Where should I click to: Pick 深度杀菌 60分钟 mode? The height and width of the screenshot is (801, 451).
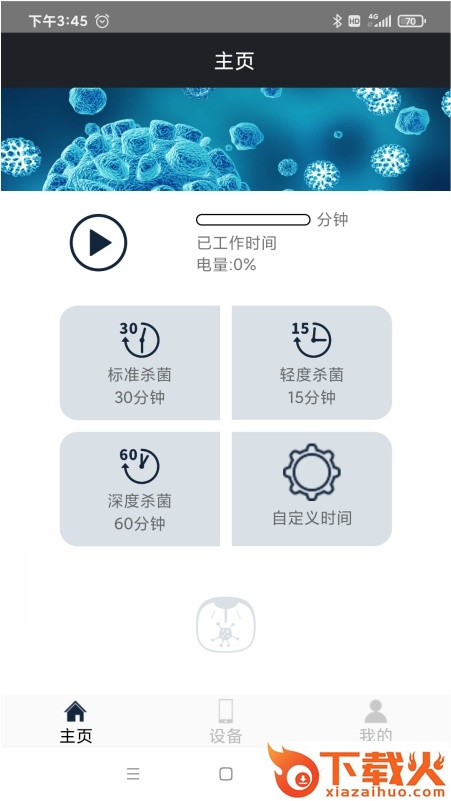(140, 489)
